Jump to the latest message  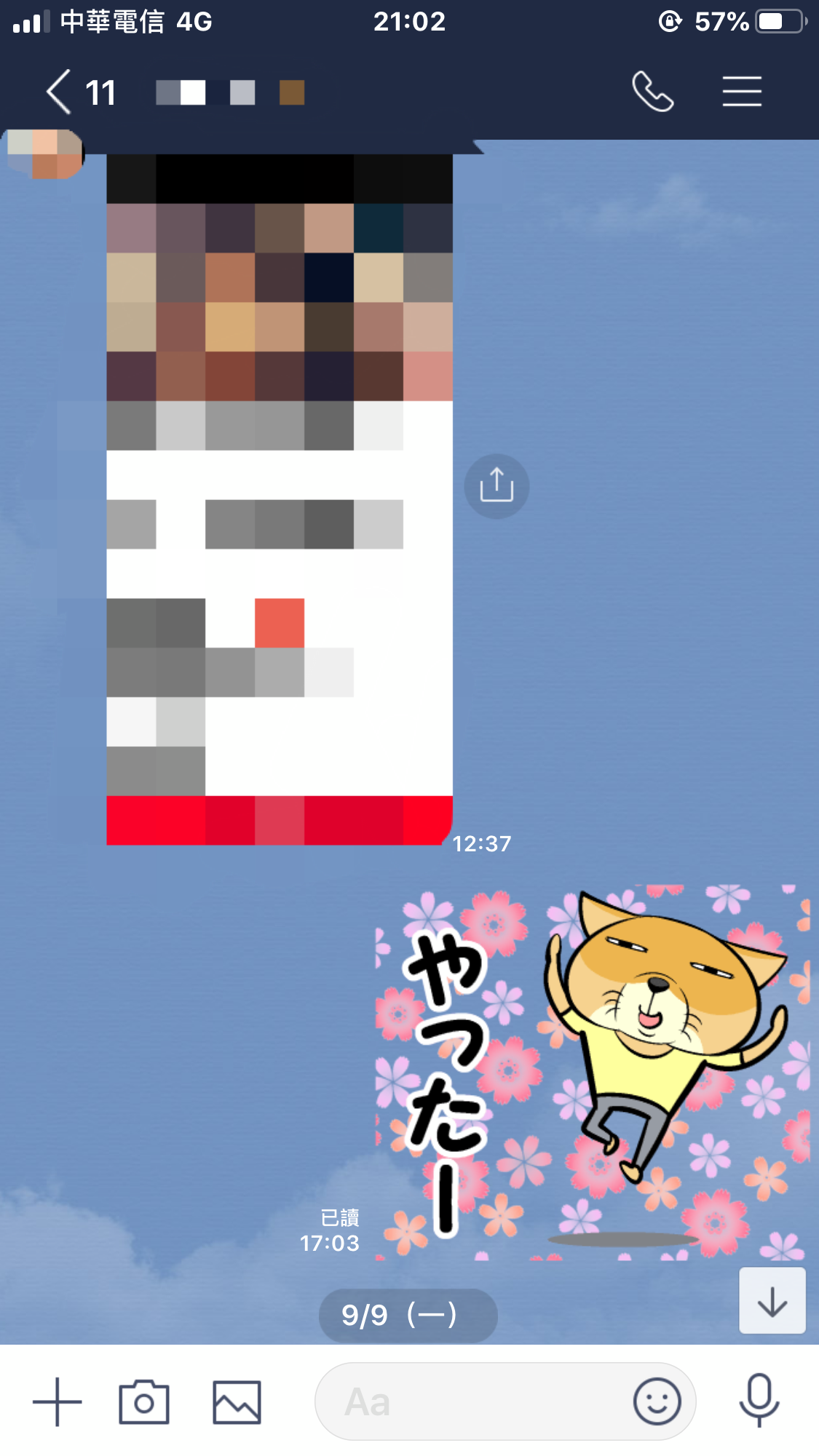(x=772, y=1301)
